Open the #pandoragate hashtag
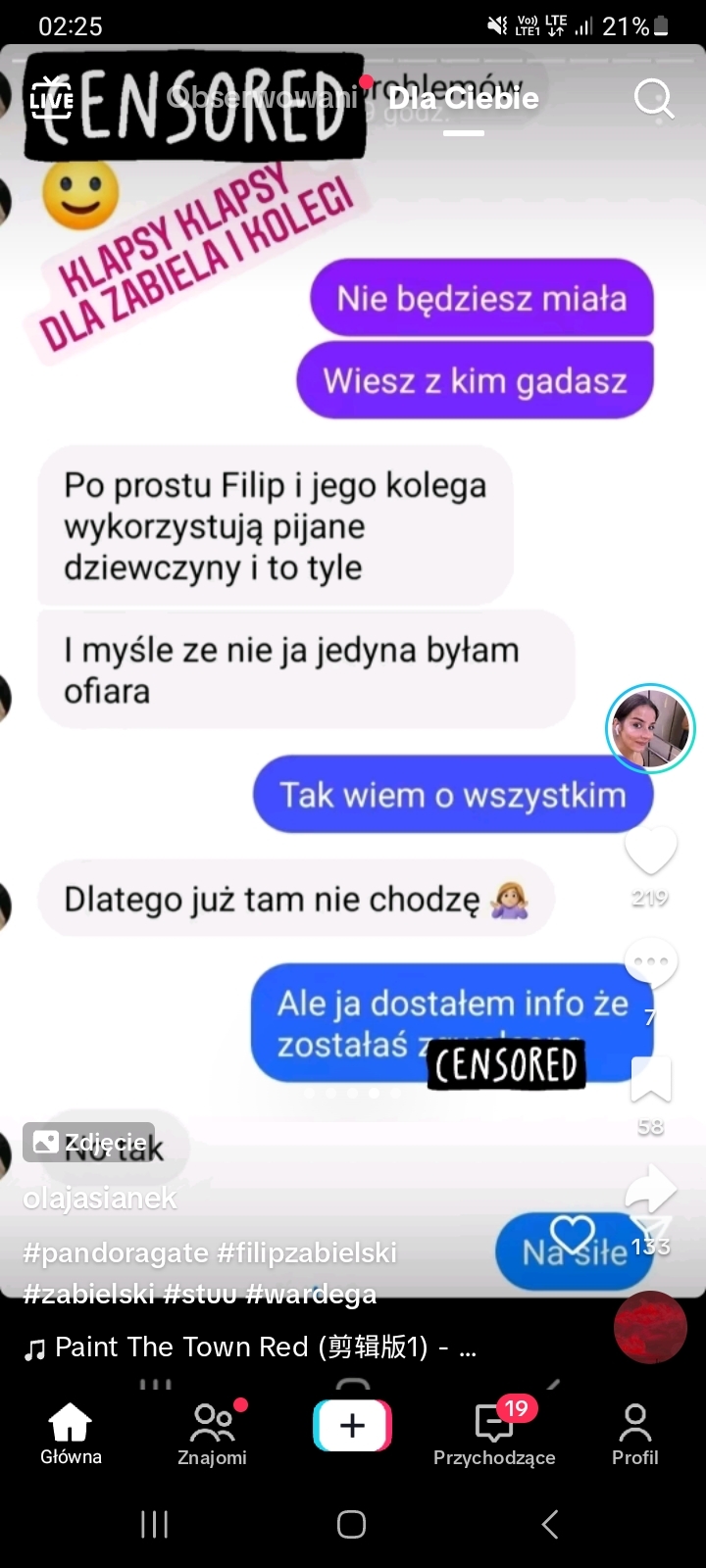 point(115,1252)
